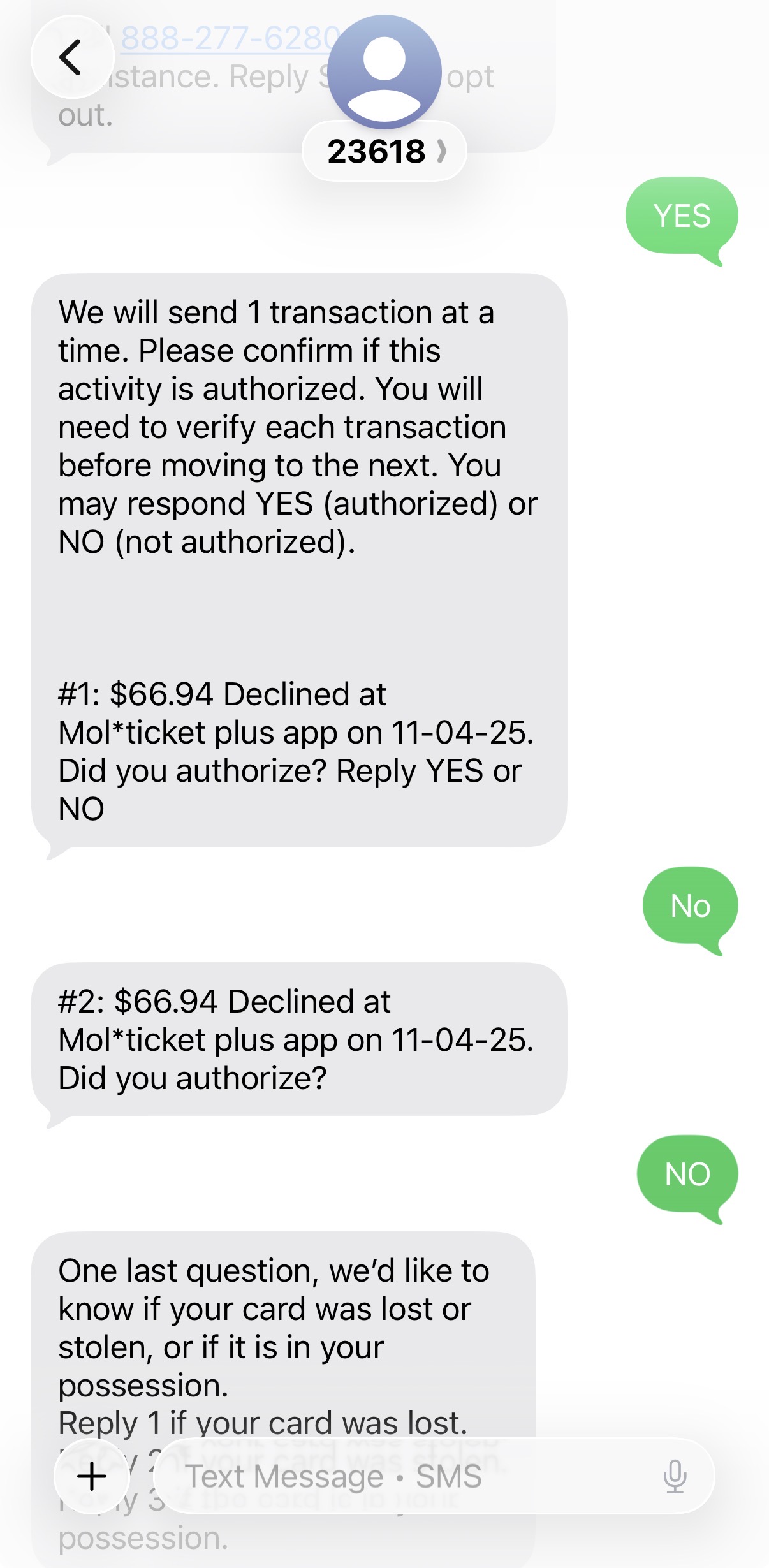Start voice dictation with the microphone
This screenshot has height=1568, width=769.
click(675, 1476)
